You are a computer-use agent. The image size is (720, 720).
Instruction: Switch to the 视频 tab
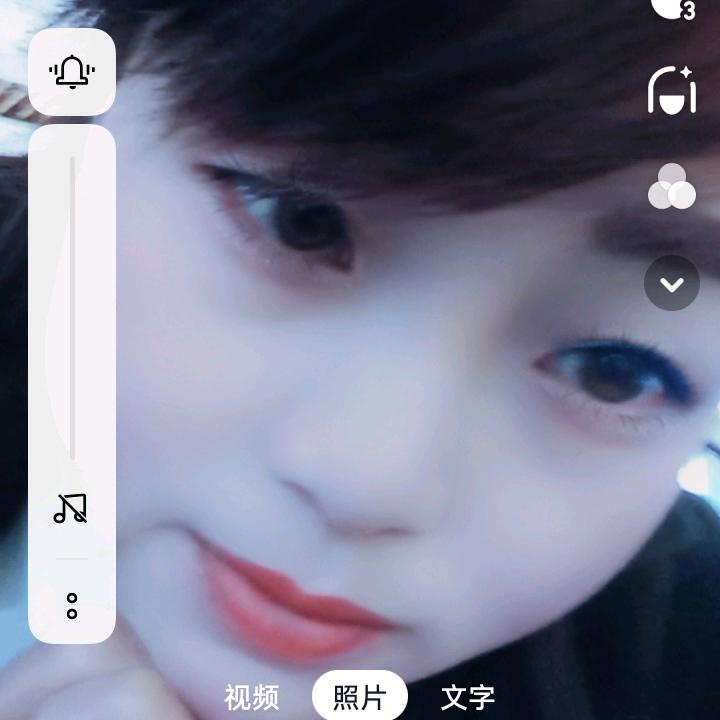pyautogui.click(x=251, y=697)
